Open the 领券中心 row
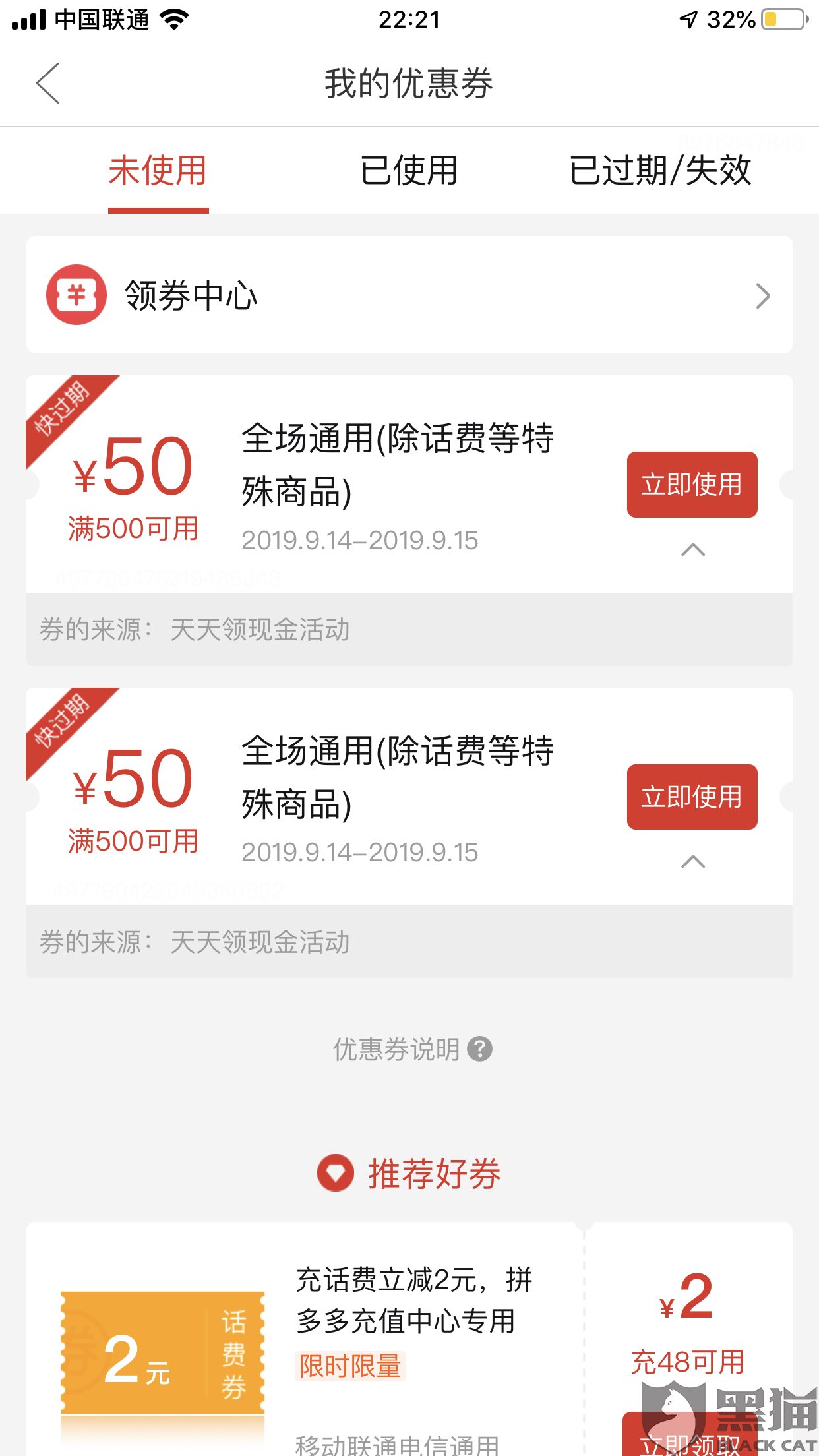The image size is (819, 1456). (x=409, y=295)
